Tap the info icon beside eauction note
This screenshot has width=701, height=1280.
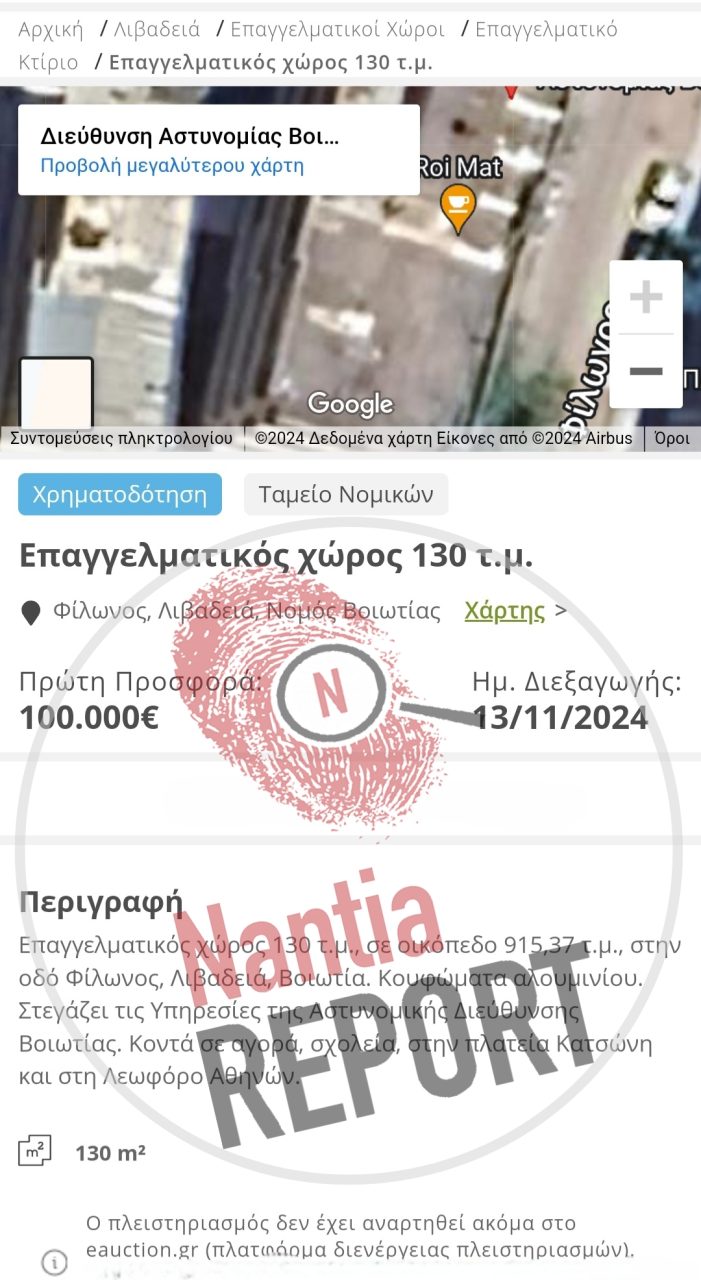pyautogui.click(x=55, y=1261)
